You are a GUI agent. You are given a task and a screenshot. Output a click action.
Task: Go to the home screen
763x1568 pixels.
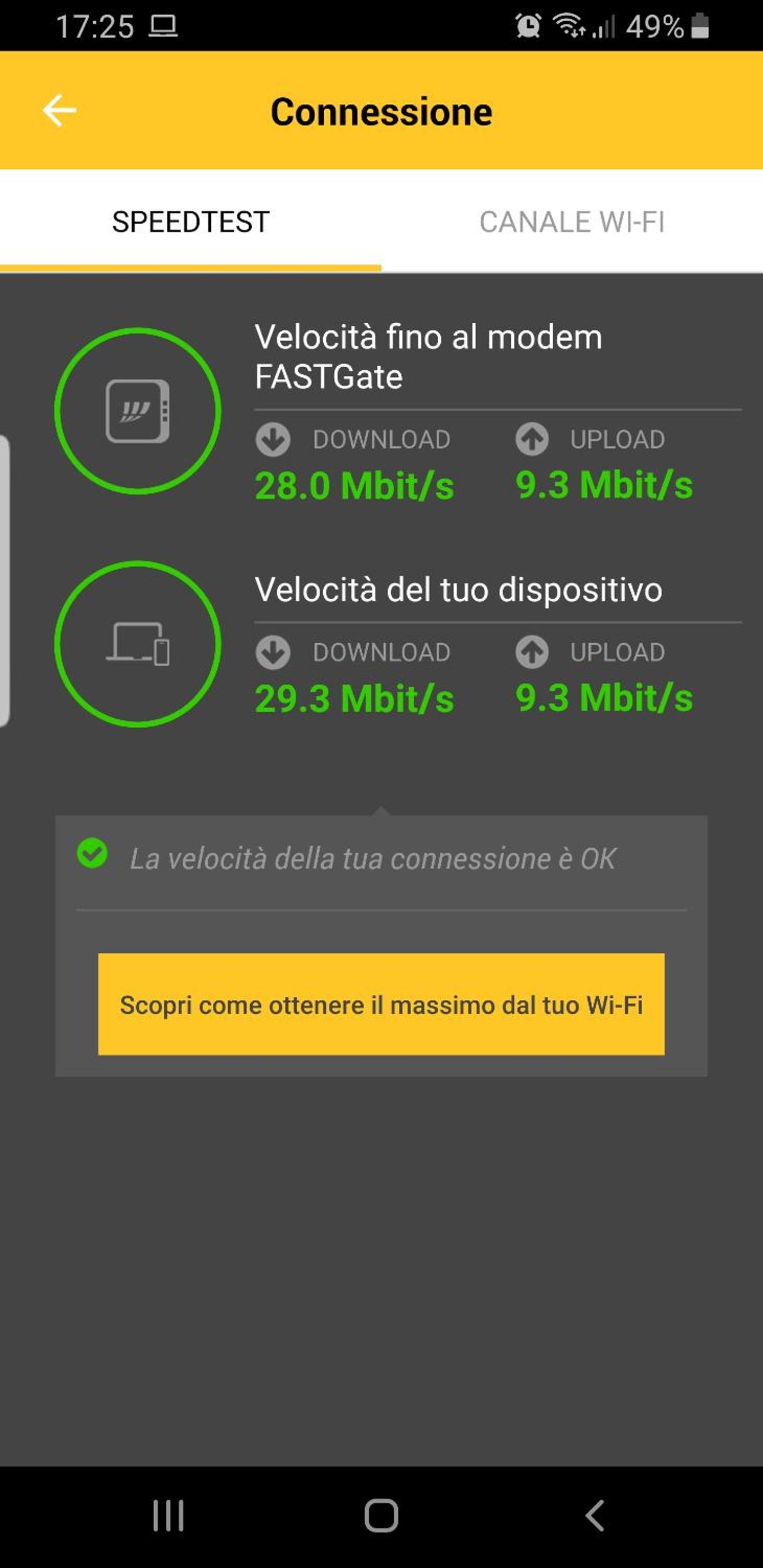(x=381, y=1515)
